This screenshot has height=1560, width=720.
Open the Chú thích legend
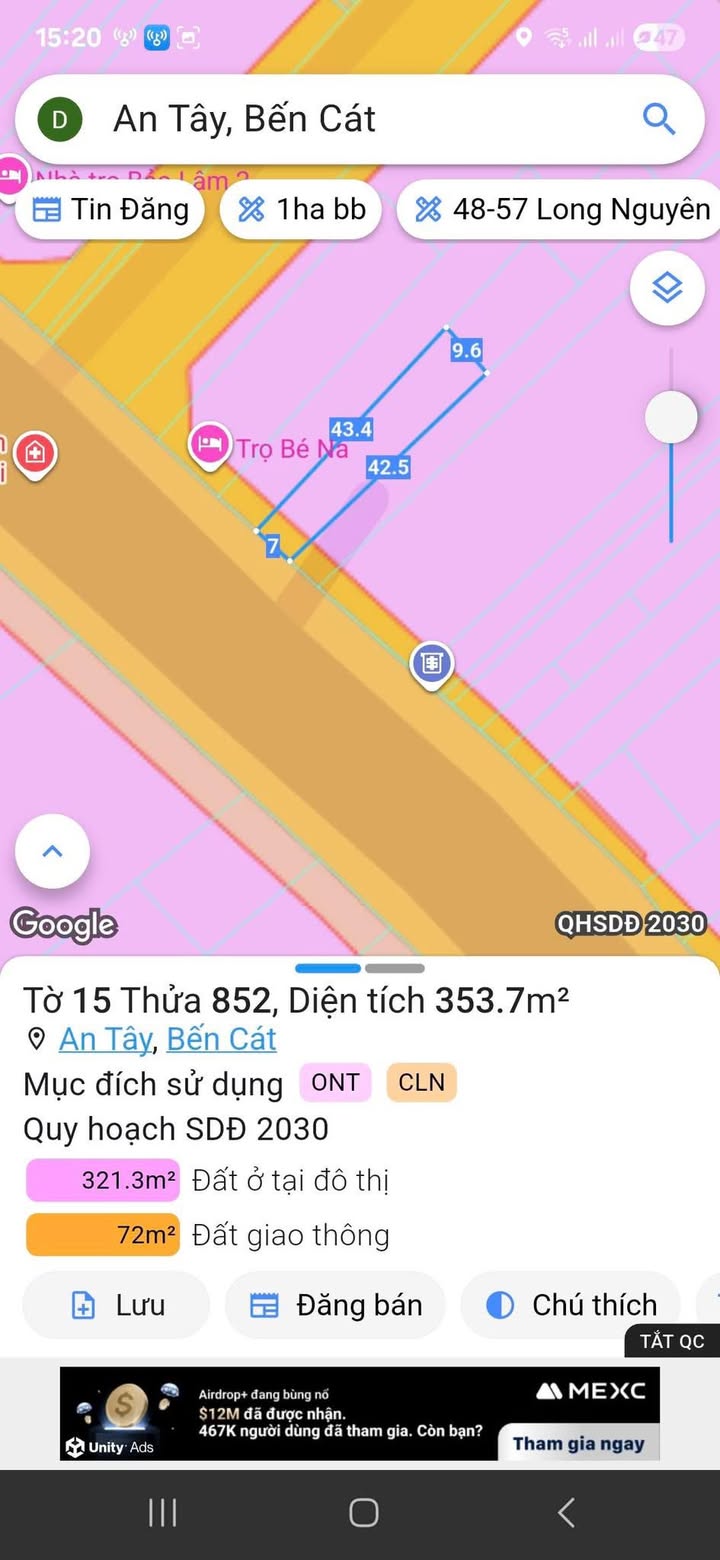[570, 1305]
